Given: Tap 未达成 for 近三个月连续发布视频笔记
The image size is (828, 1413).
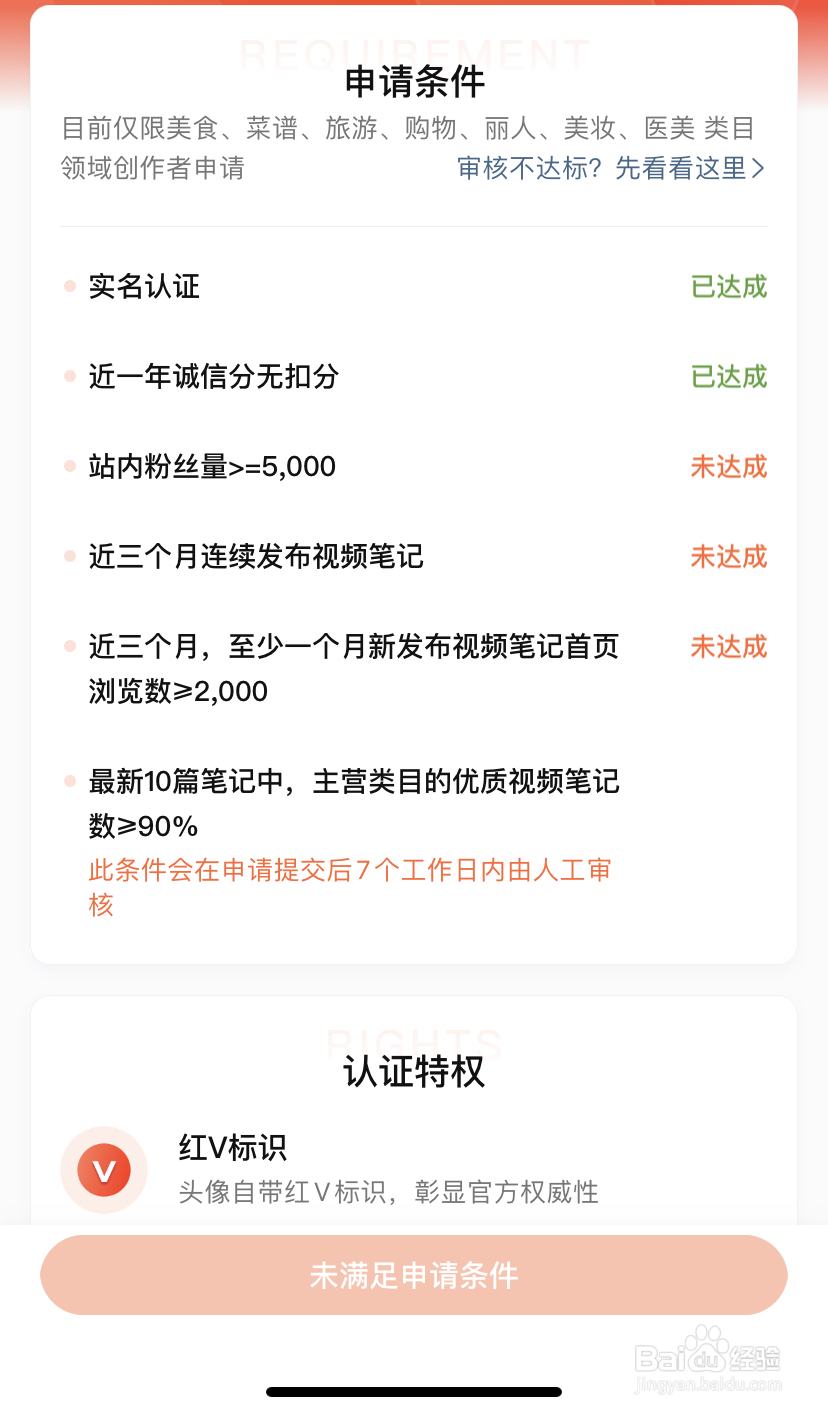Looking at the screenshot, I should (x=728, y=557).
